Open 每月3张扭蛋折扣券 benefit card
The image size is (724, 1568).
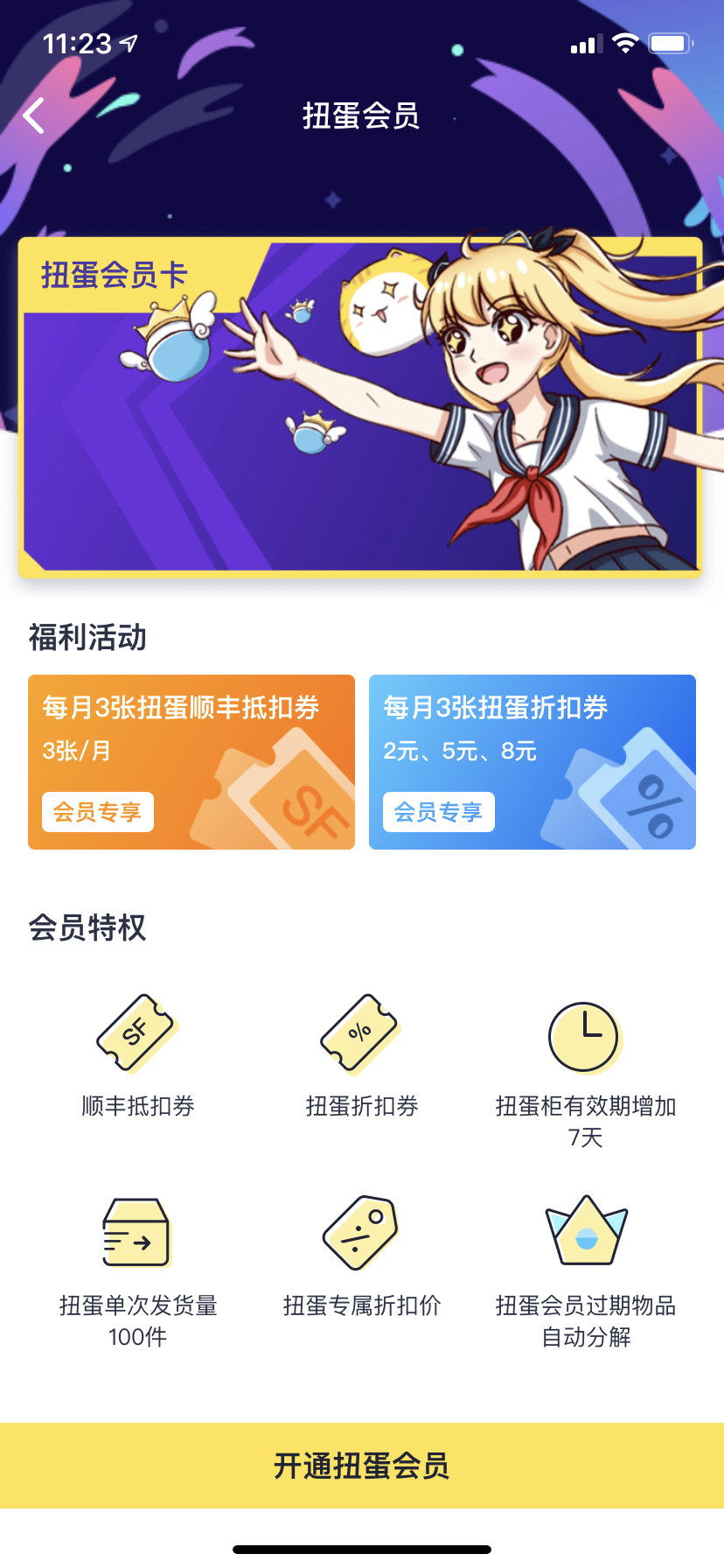pos(532,761)
